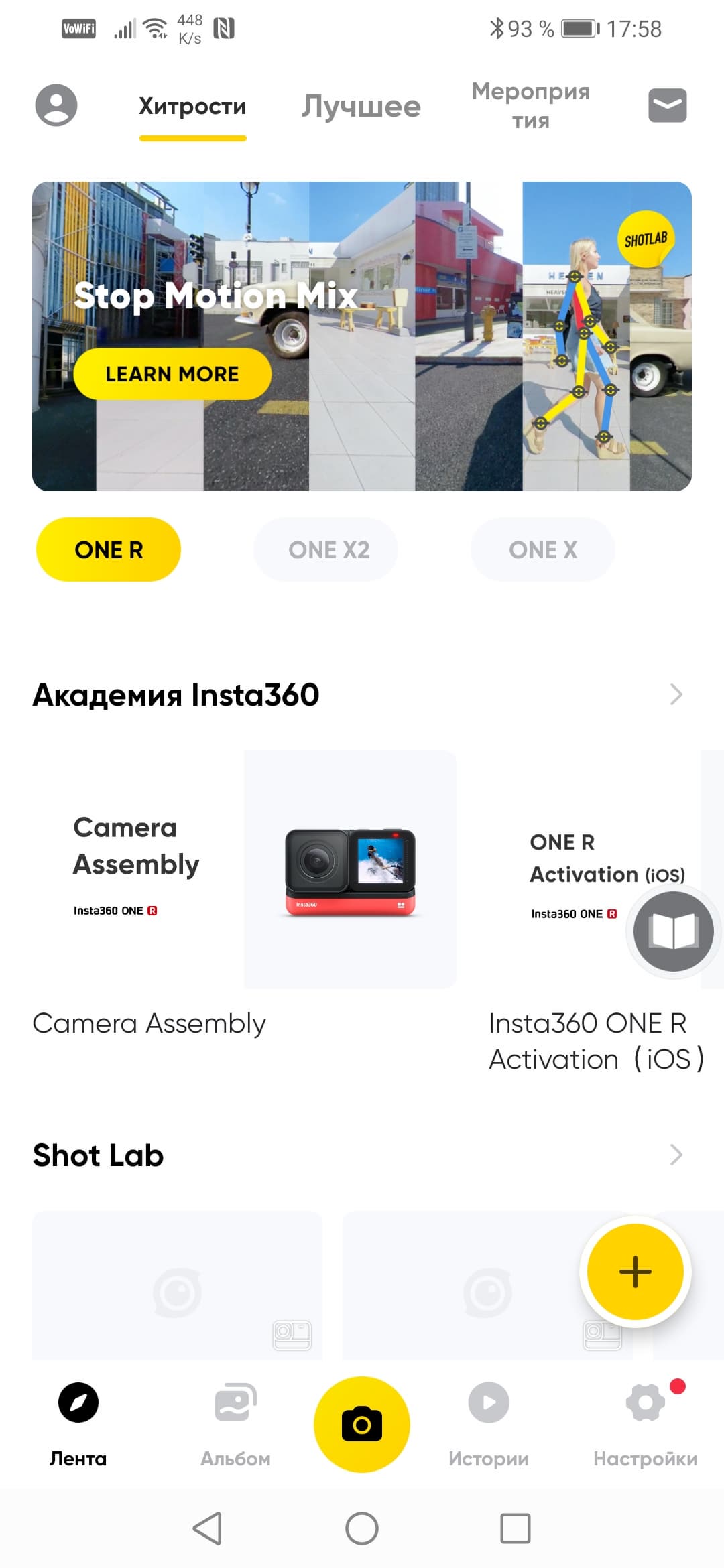Tap the yellow plus create button

tap(635, 1272)
